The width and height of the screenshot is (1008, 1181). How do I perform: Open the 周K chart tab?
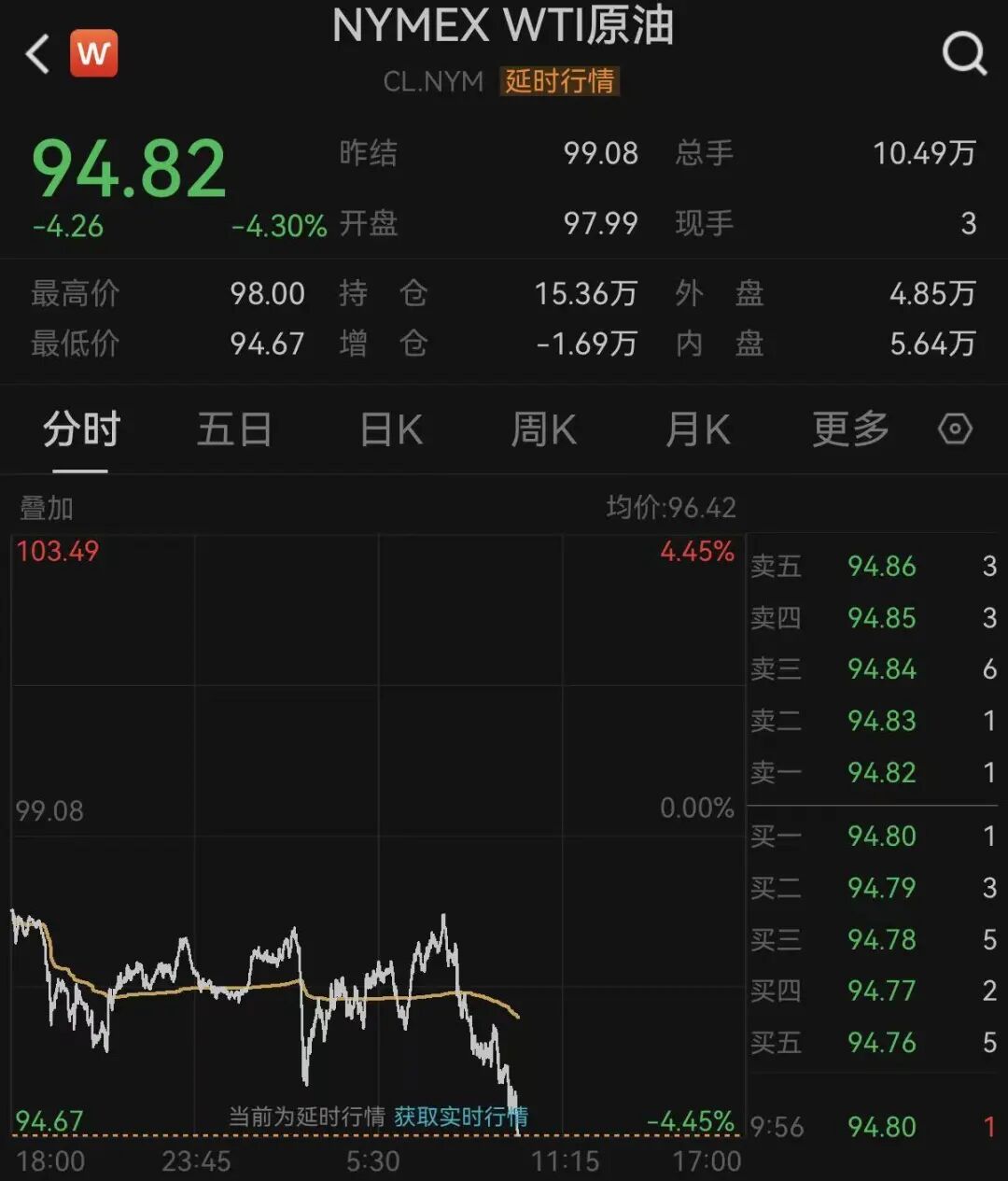544,430
